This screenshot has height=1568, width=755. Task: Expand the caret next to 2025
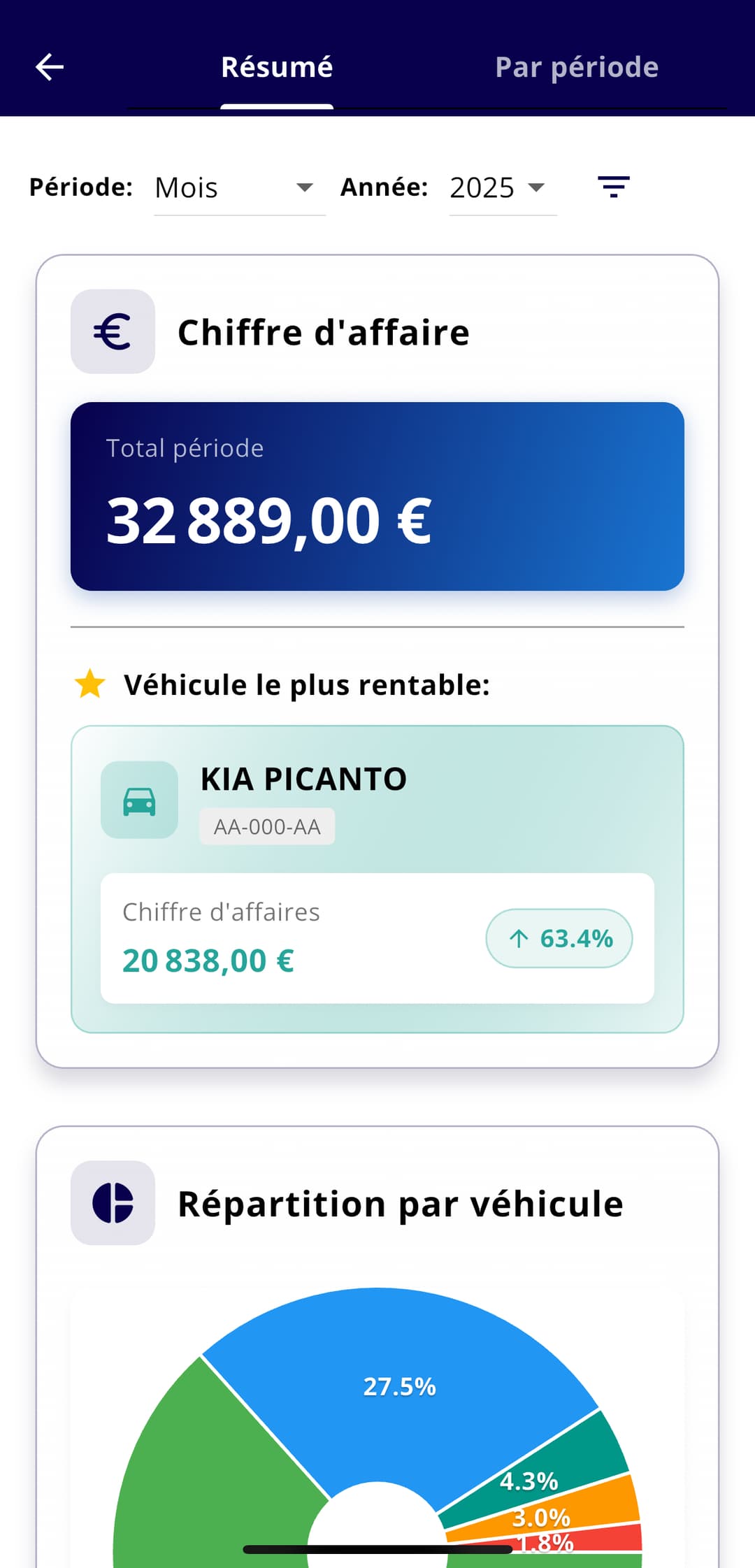[535, 187]
